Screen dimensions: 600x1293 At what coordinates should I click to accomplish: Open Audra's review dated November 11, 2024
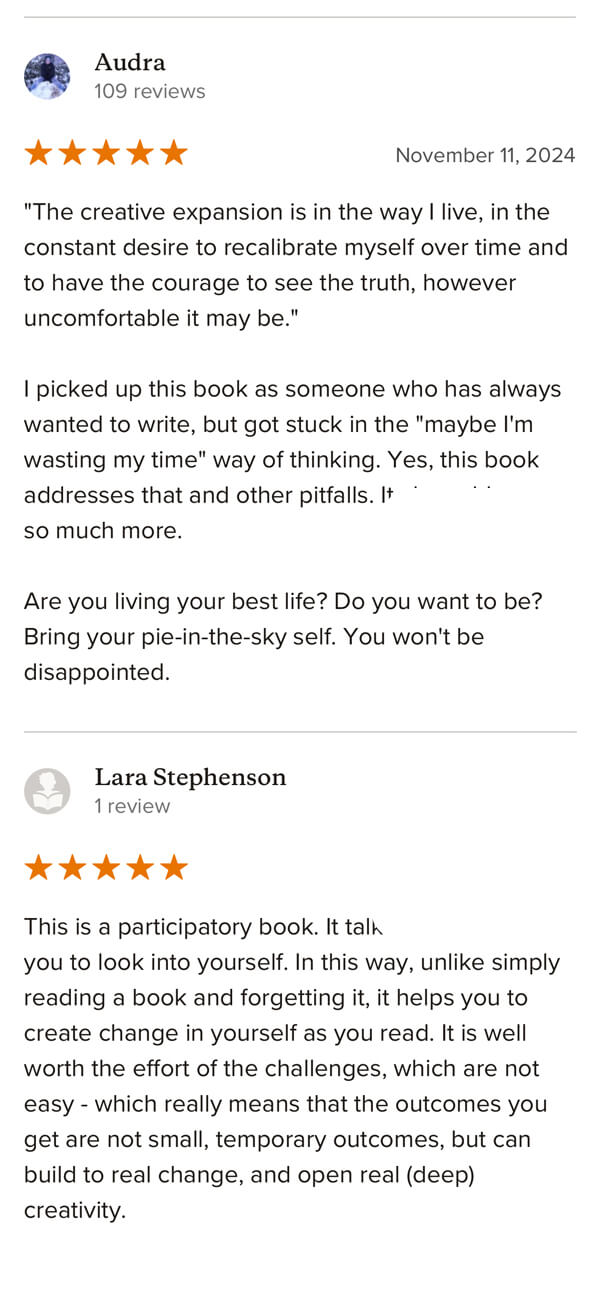click(485, 155)
